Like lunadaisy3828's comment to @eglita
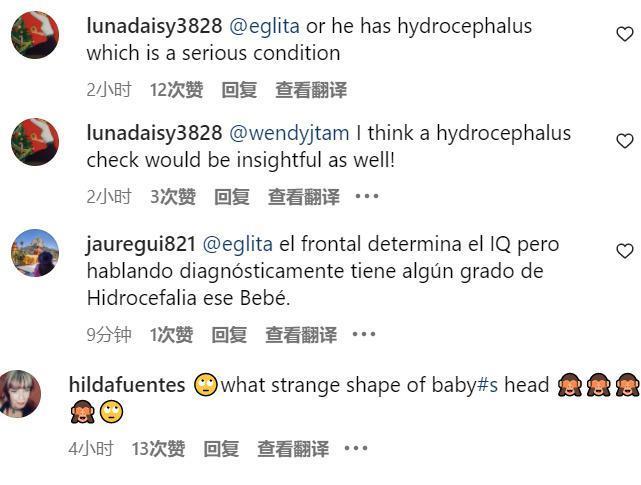The width and height of the screenshot is (641, 485). [624, 34]
